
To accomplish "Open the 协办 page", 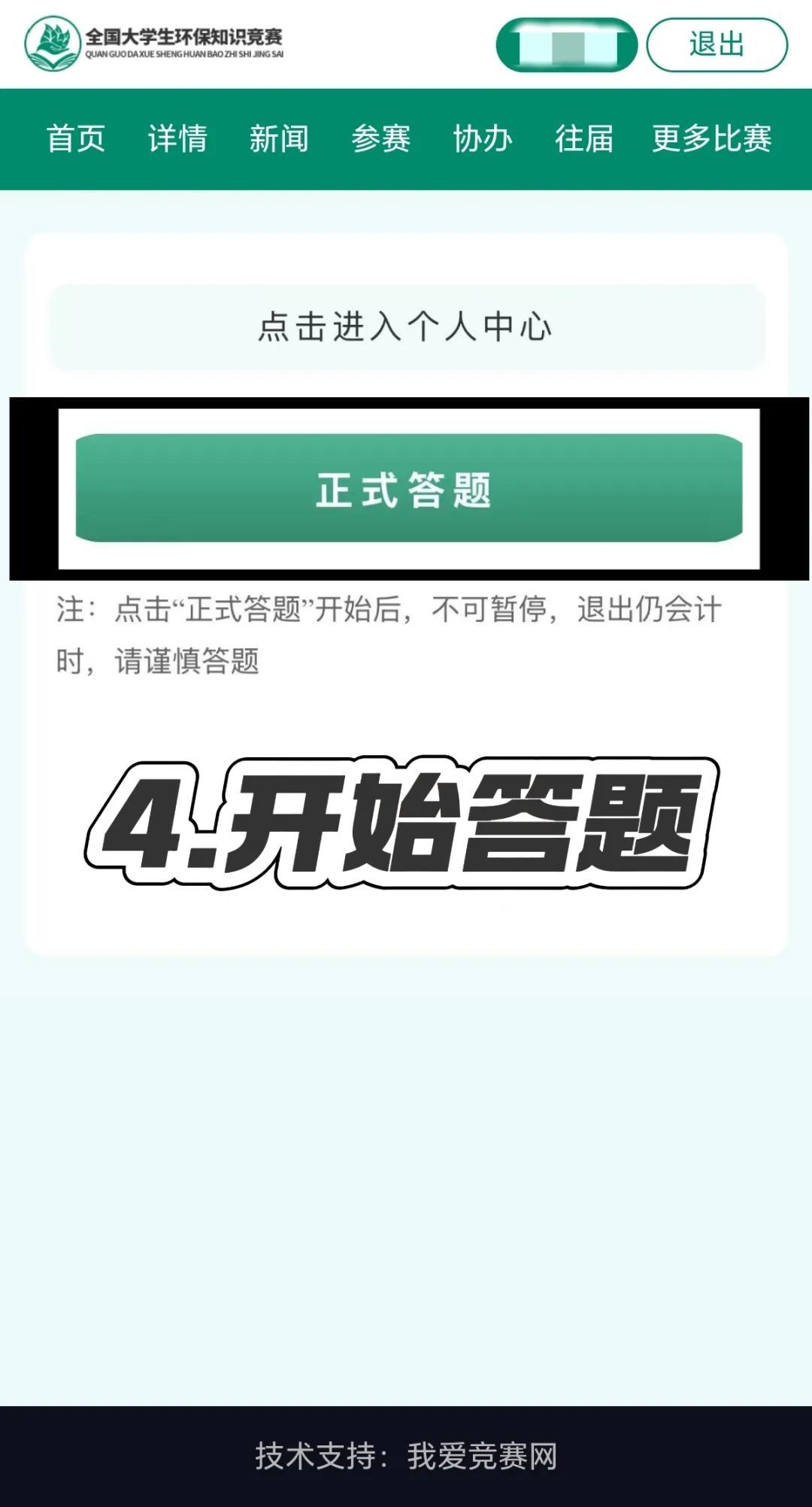I will 483,139.
